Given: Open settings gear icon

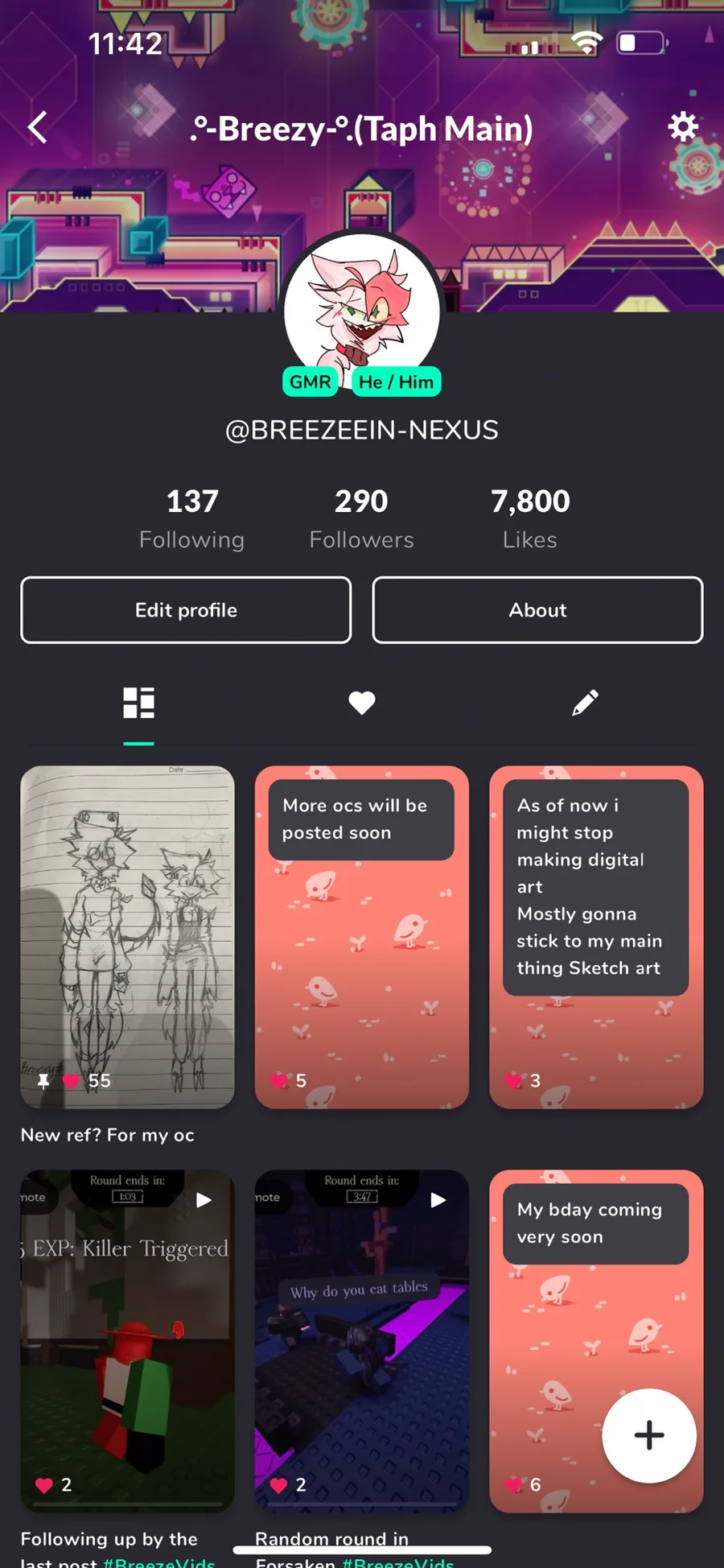Looking at the screenshot, I should point(683,127).
